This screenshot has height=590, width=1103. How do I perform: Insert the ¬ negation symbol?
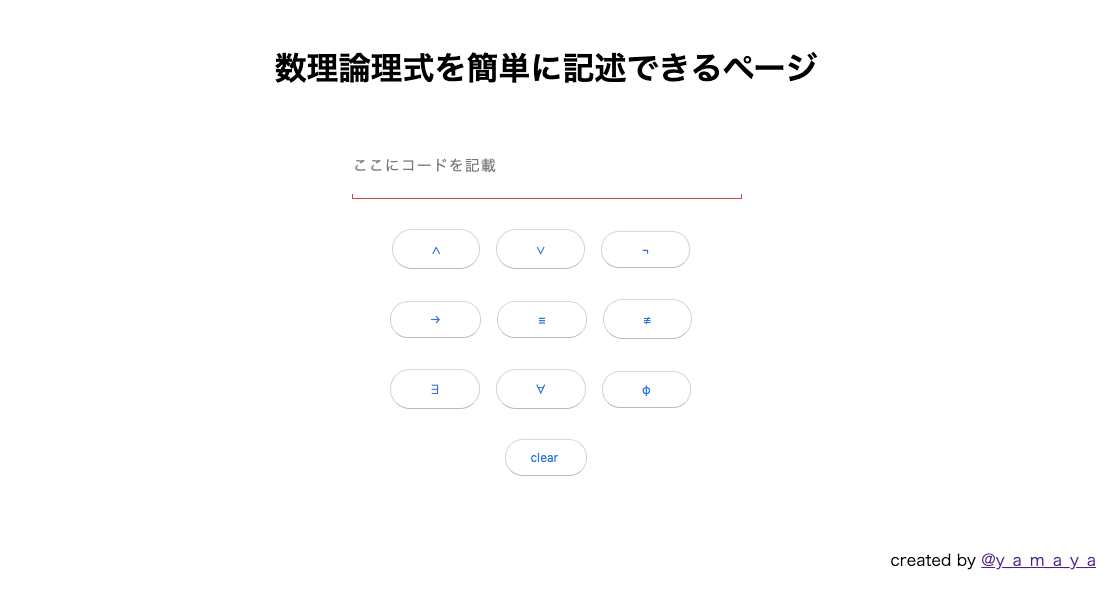click(x=645, y=250)
